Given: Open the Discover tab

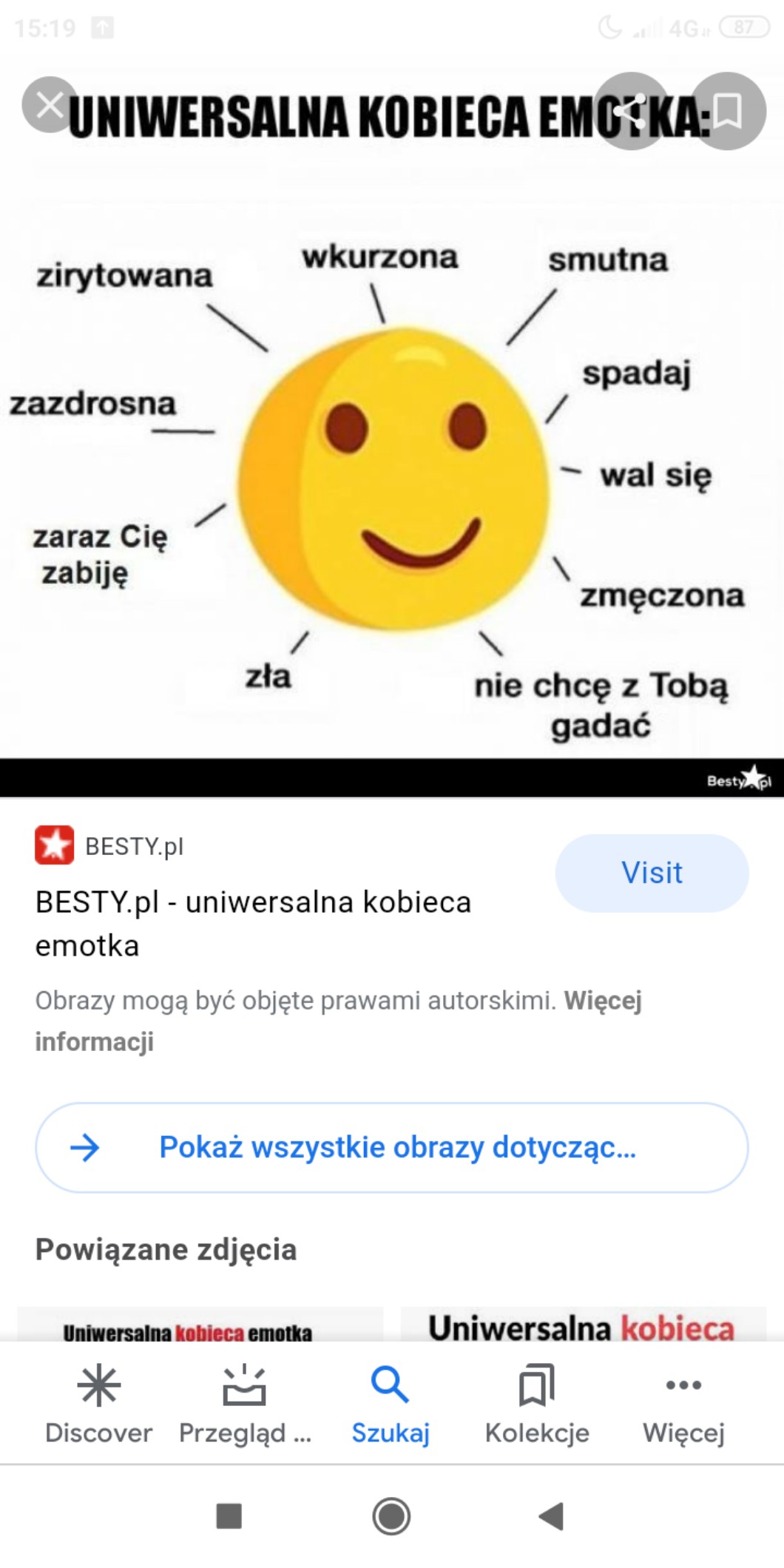Looking at the screenshot, I should click(98, 1403).
